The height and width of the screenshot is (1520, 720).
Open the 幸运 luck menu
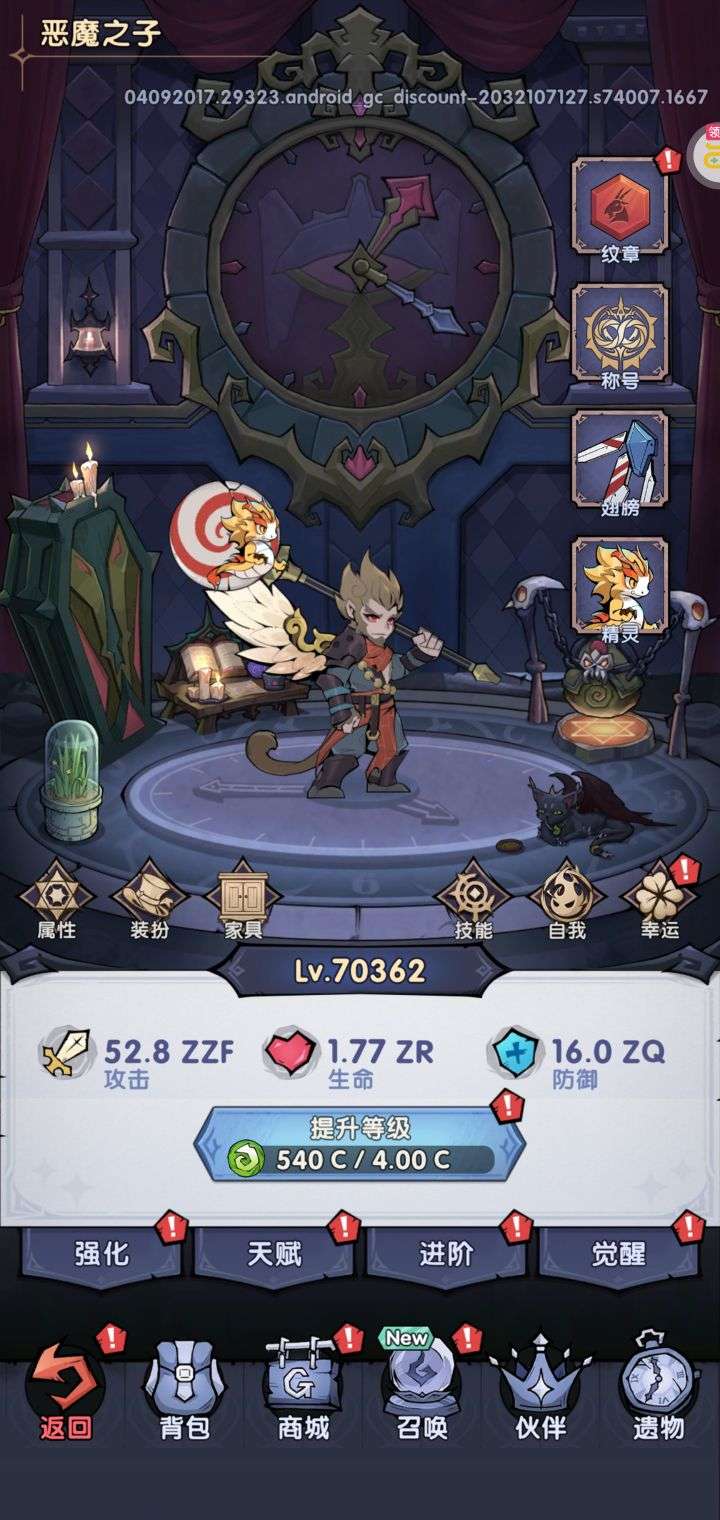coord(660,900)
